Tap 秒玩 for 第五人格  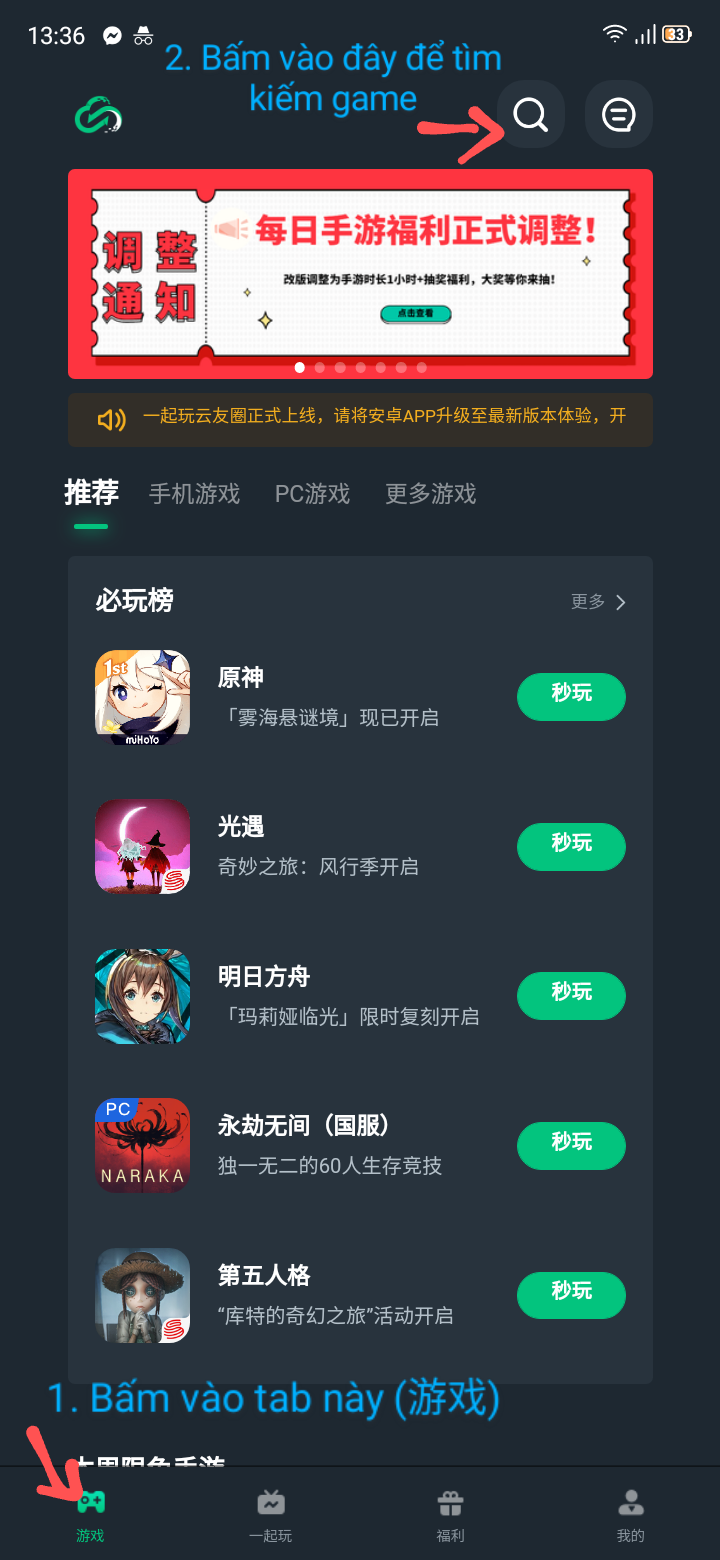coord(571,1294)
